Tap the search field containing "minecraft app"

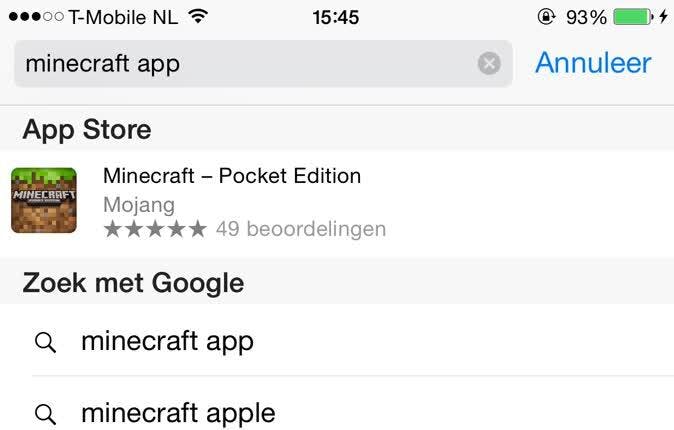(240, 64)
